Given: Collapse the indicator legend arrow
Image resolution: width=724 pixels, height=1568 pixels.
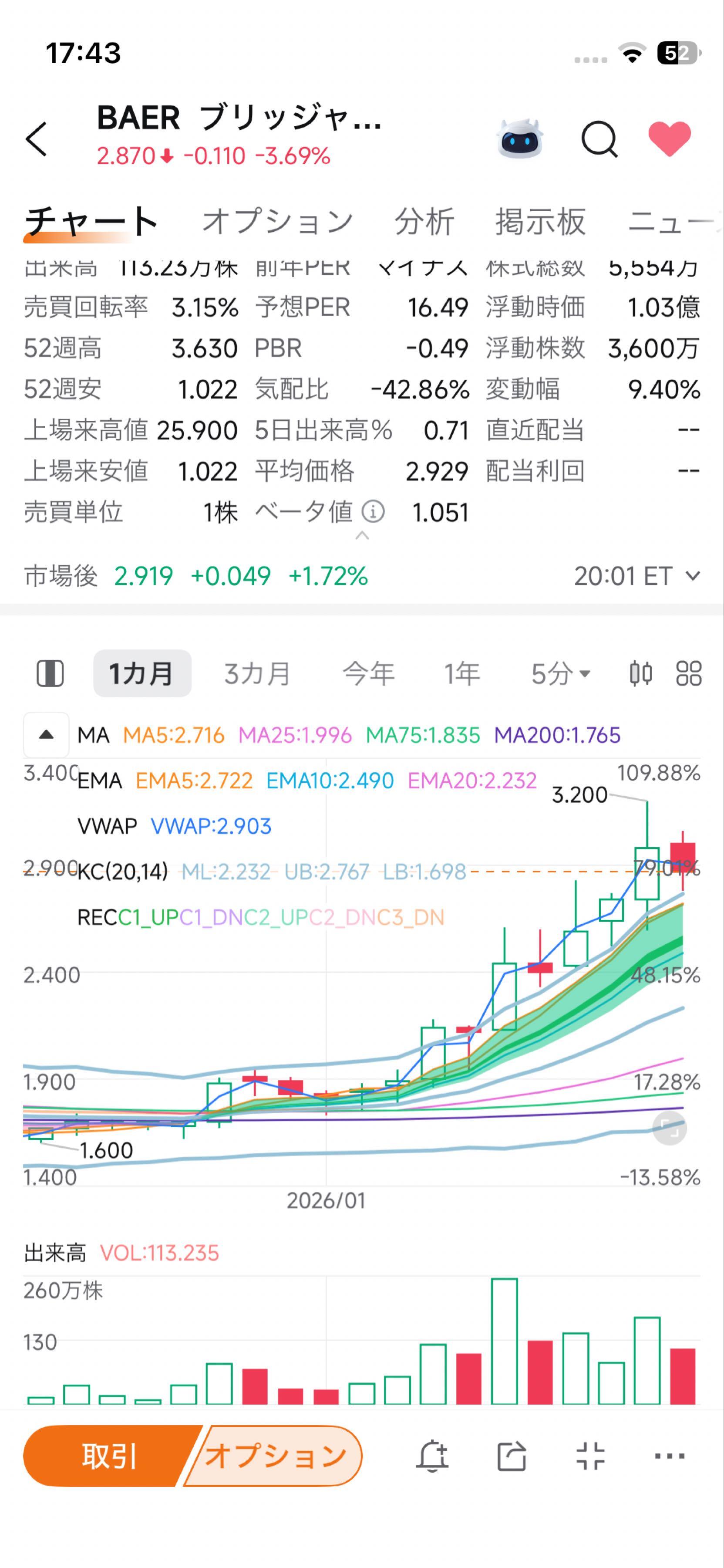Looking at the screenshot, I should pos(46,735).
